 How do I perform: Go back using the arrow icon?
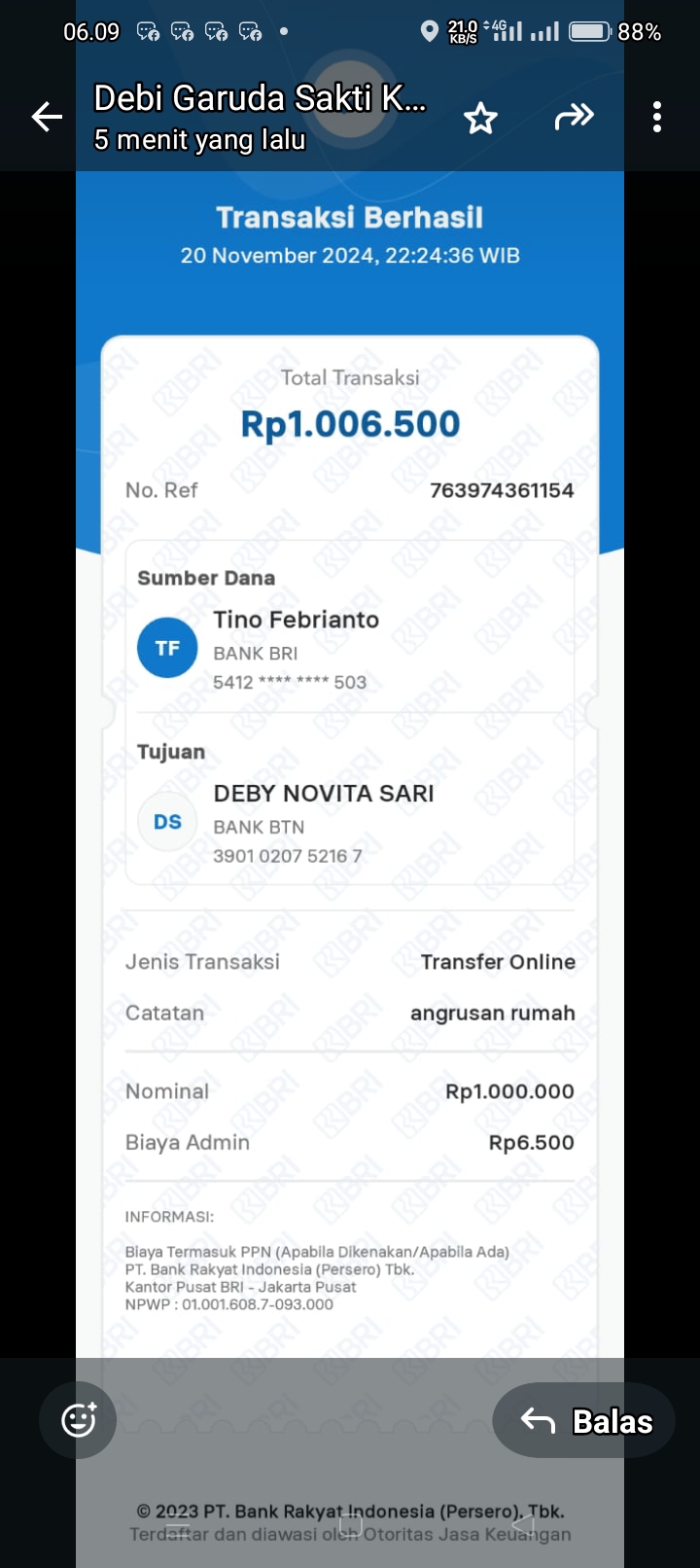coord(47,118)
